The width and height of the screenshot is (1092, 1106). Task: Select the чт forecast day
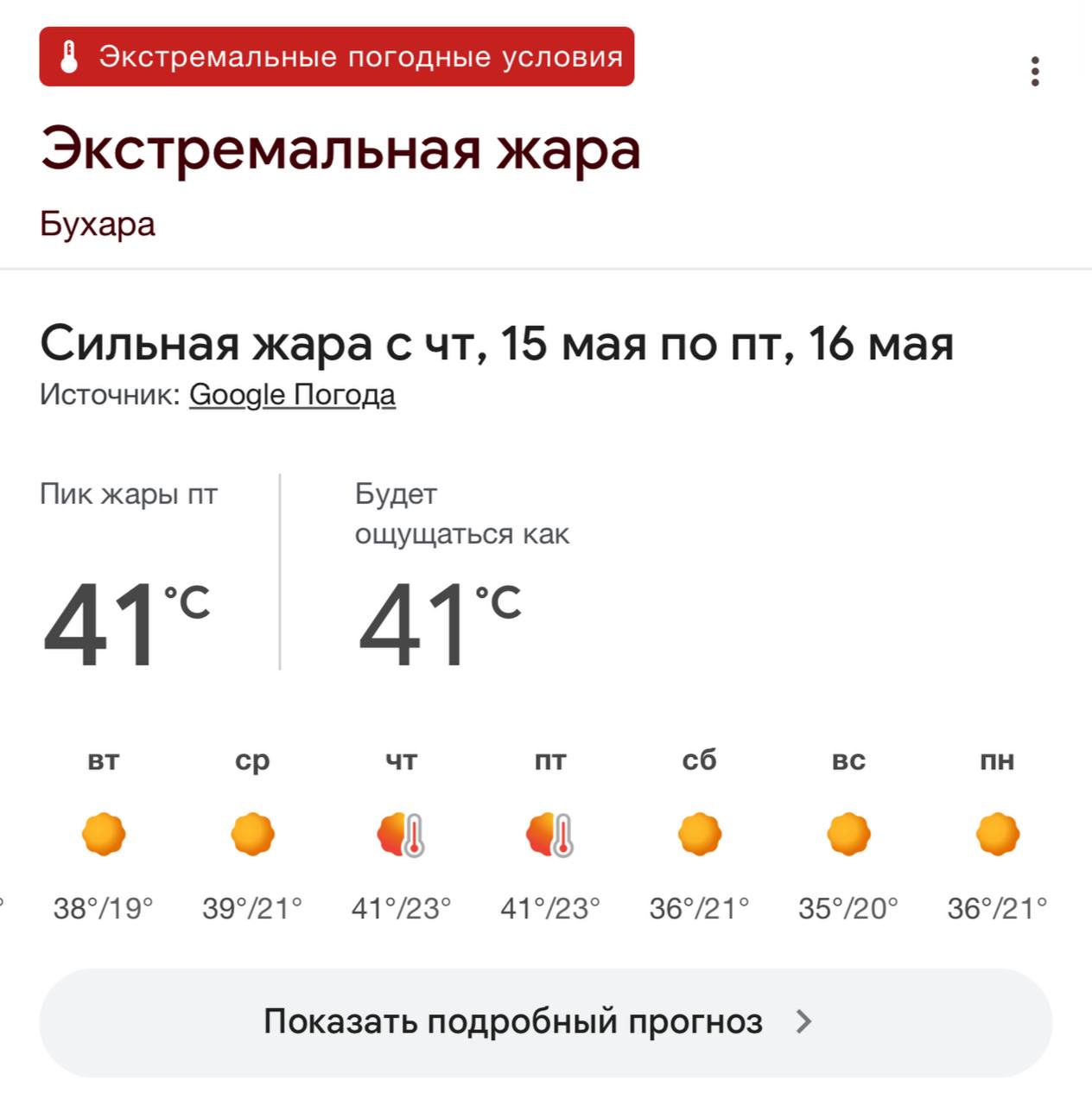401,835
